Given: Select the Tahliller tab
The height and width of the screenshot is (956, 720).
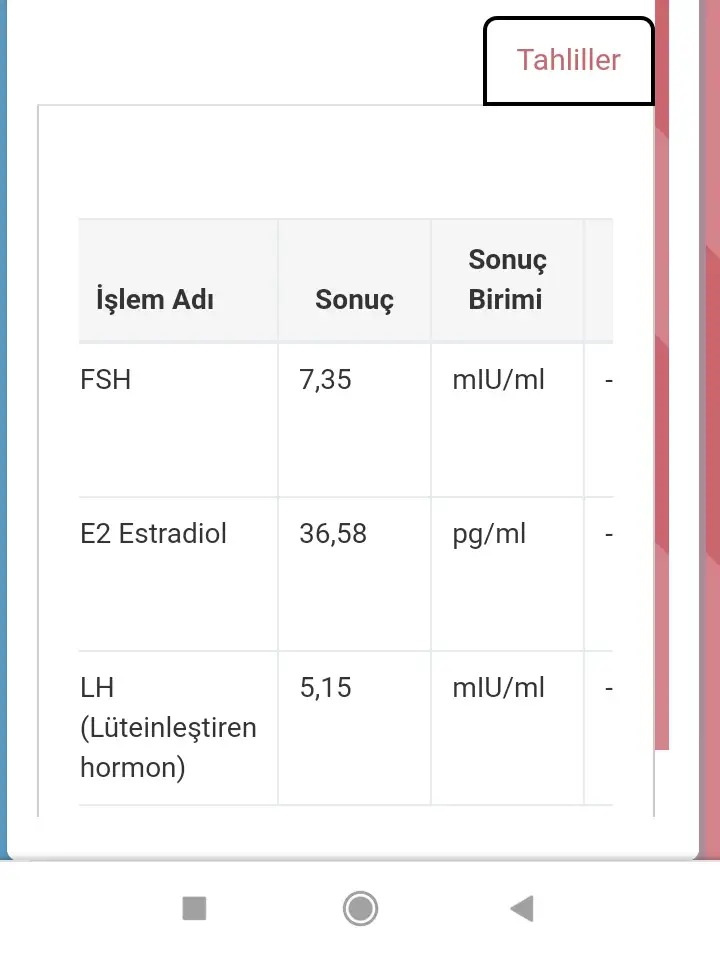Looking at the screenshot, I should [568, 60].
